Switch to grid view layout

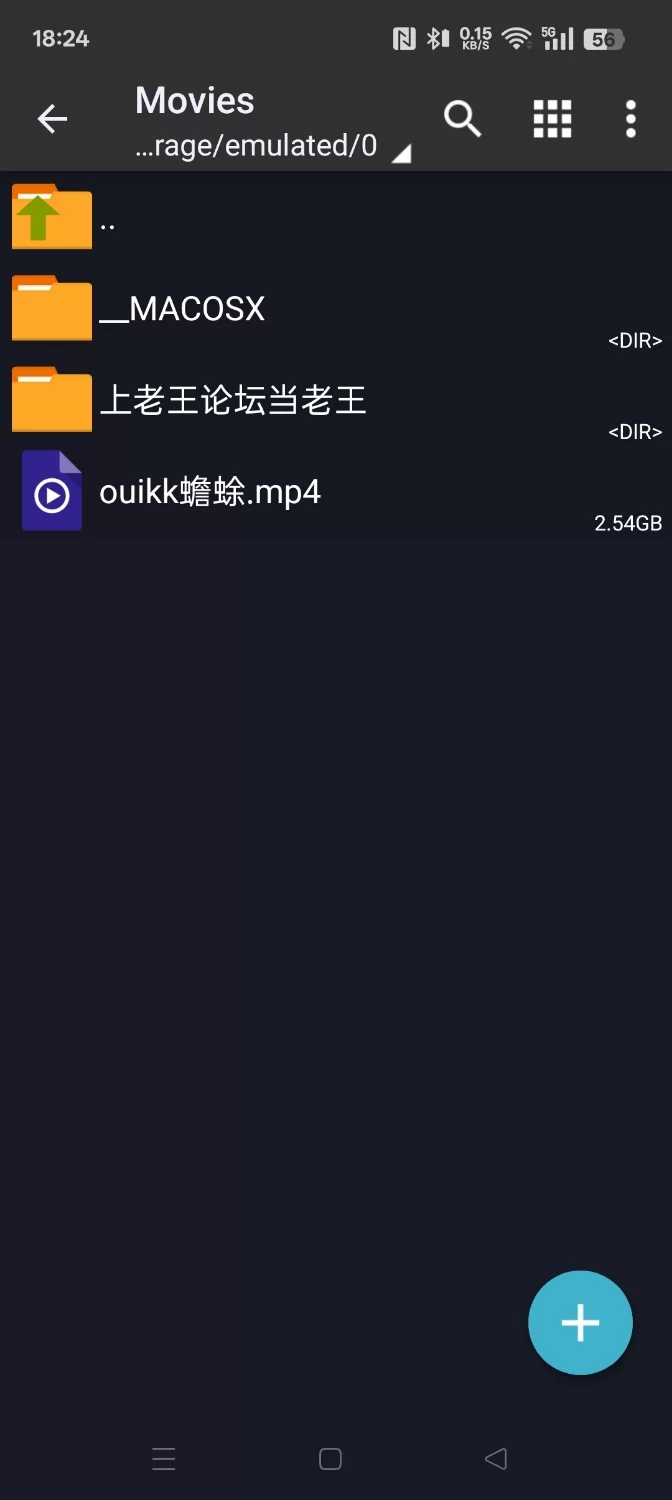point(552,119)
